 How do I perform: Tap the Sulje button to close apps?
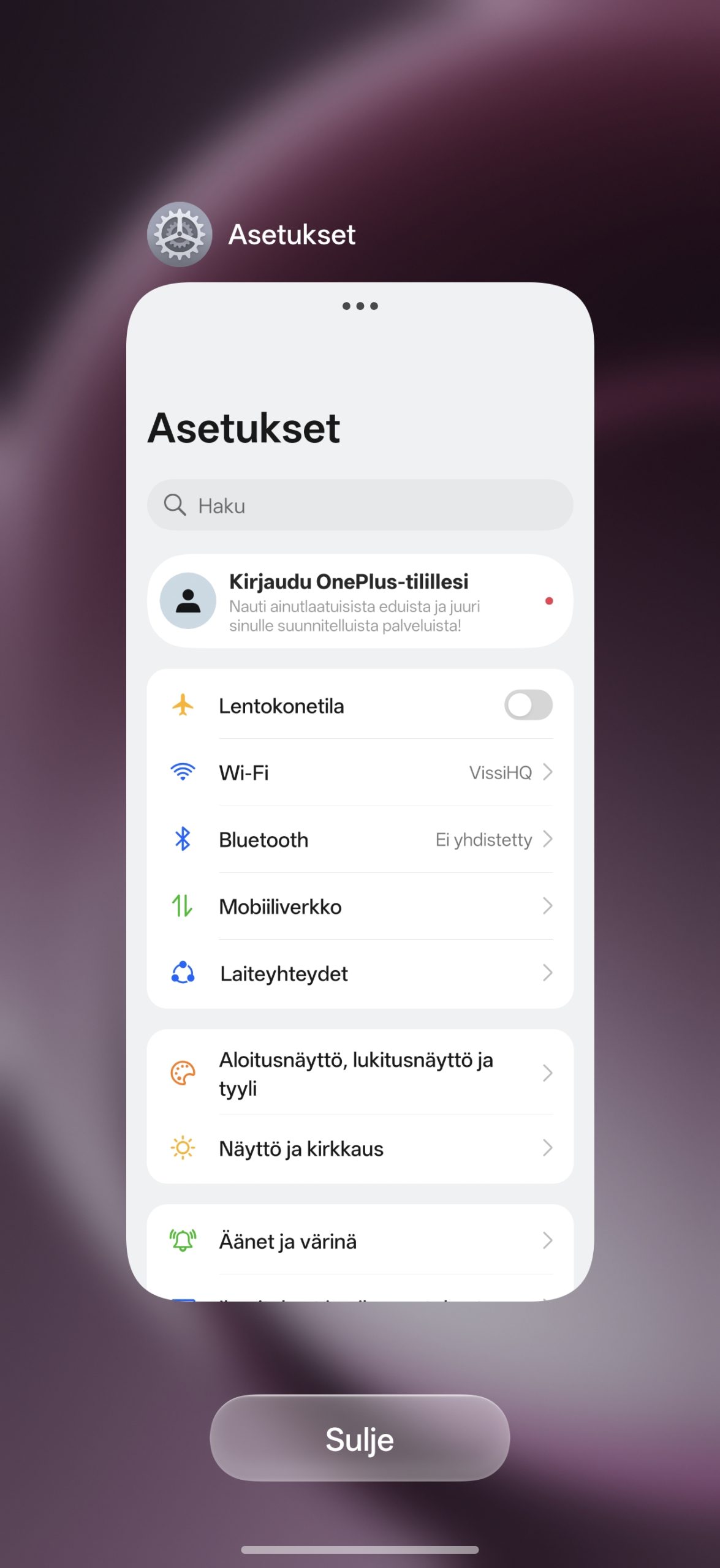pos(360,1438)
